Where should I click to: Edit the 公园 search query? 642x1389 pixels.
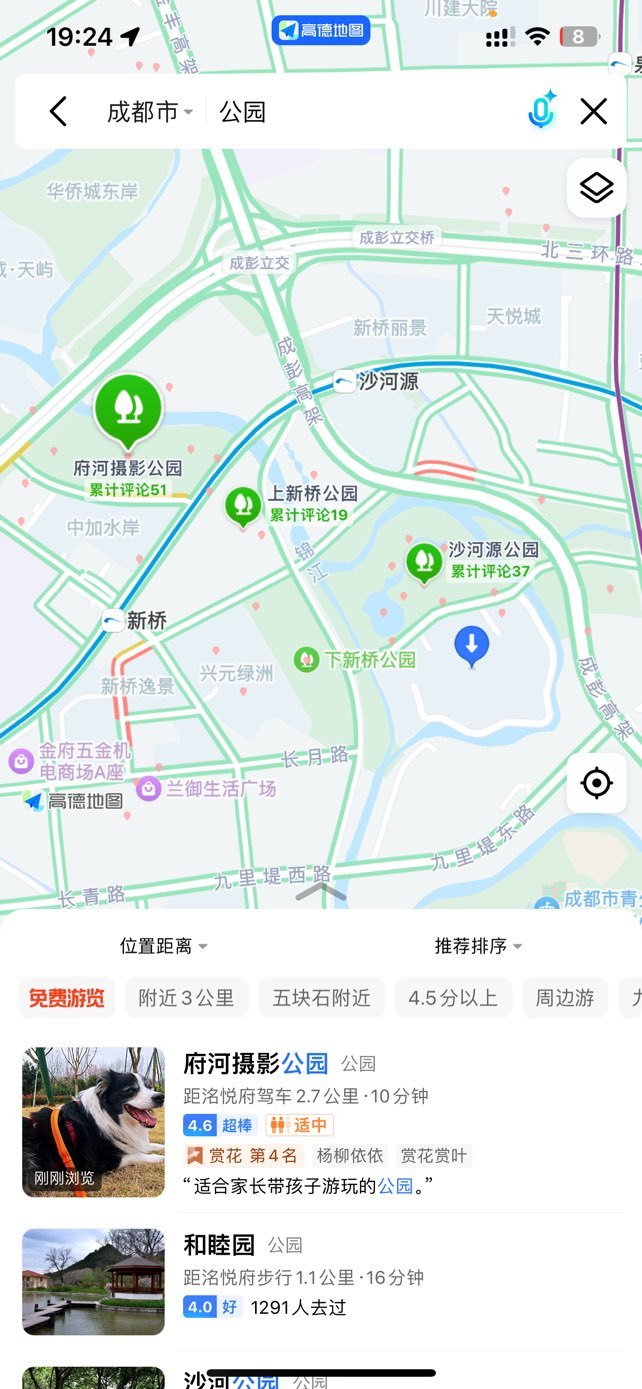(x=243, y=111)
